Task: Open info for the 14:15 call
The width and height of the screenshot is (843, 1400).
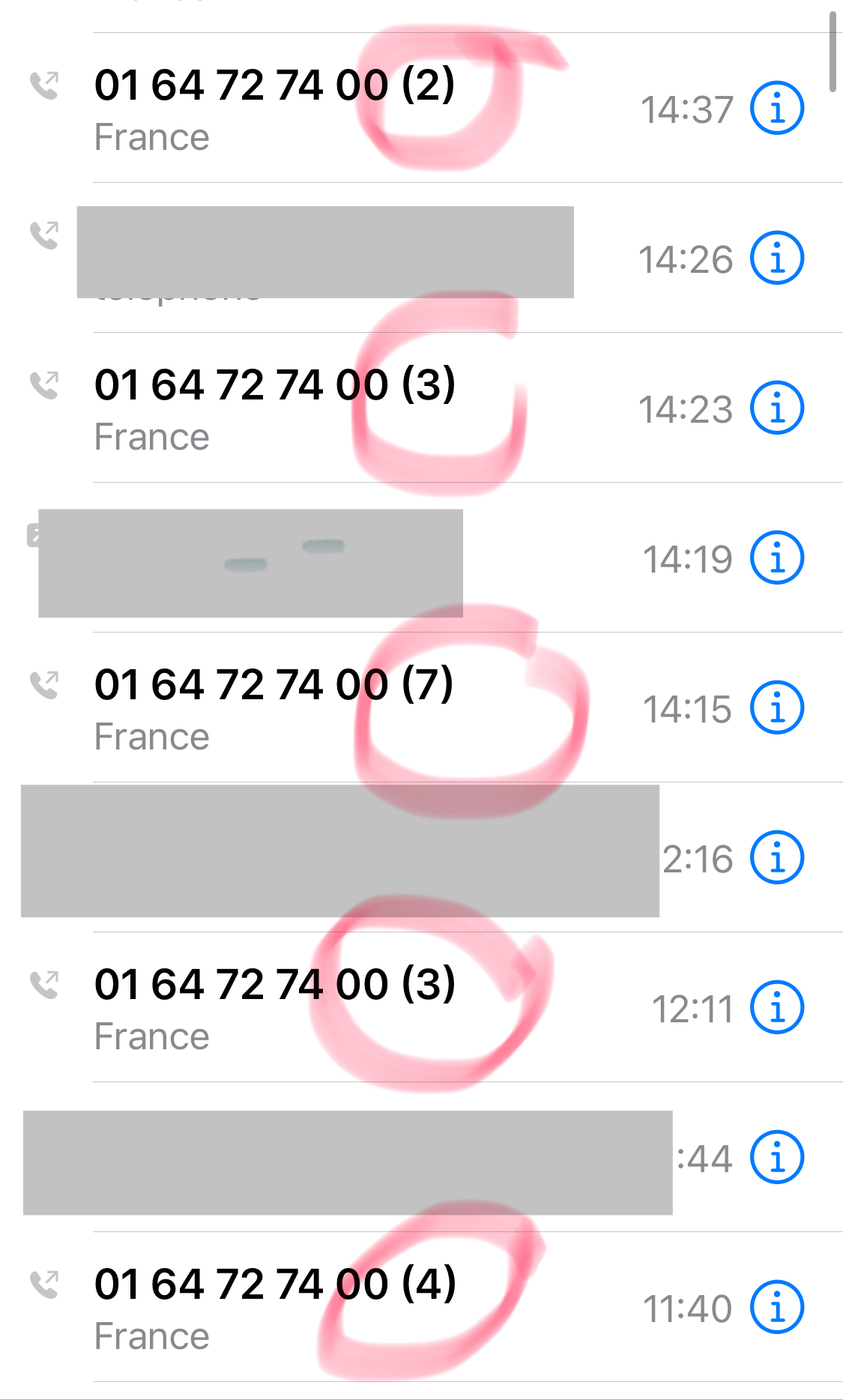Action: pyautogui.click(x=777, y=707)
